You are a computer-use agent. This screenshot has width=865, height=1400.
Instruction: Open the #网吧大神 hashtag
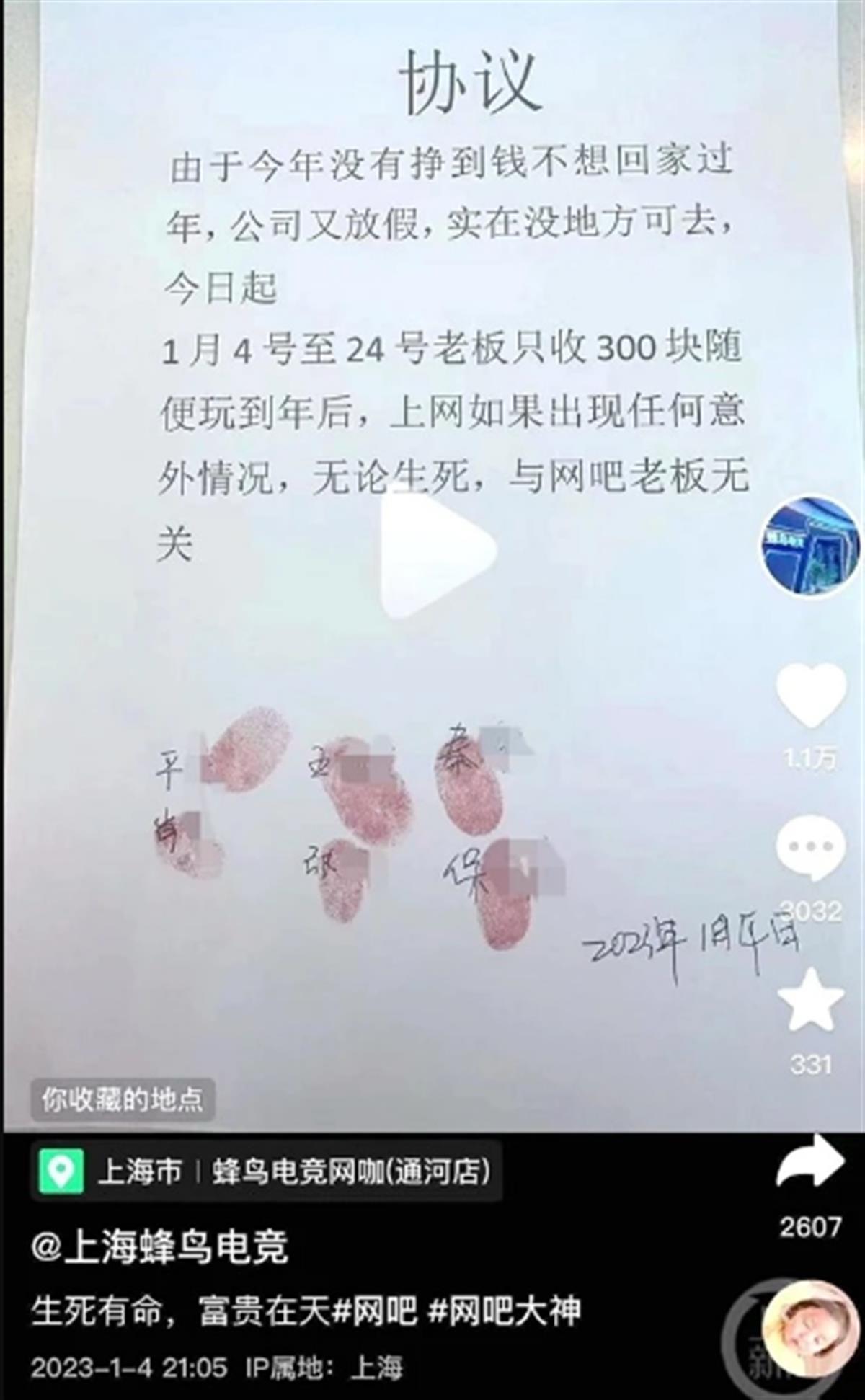505,1310
